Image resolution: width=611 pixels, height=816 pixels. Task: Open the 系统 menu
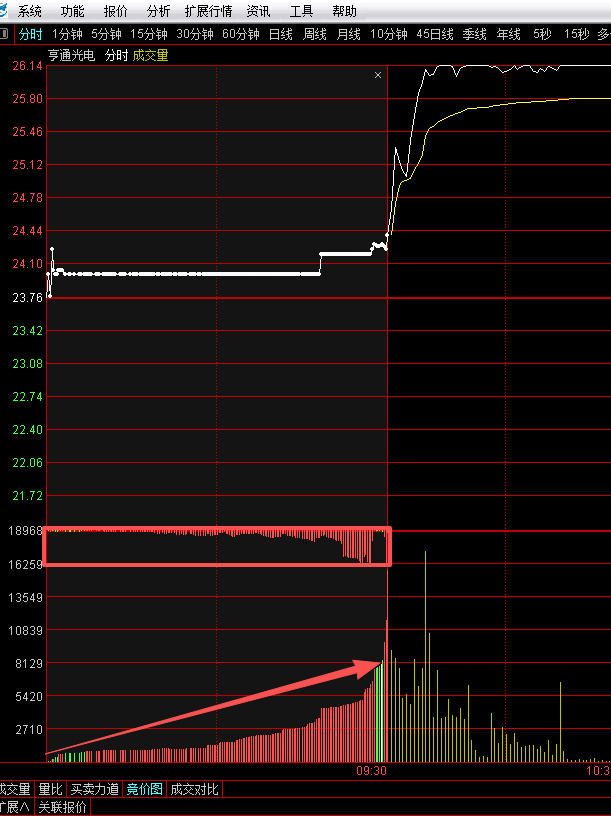point(30,12)
